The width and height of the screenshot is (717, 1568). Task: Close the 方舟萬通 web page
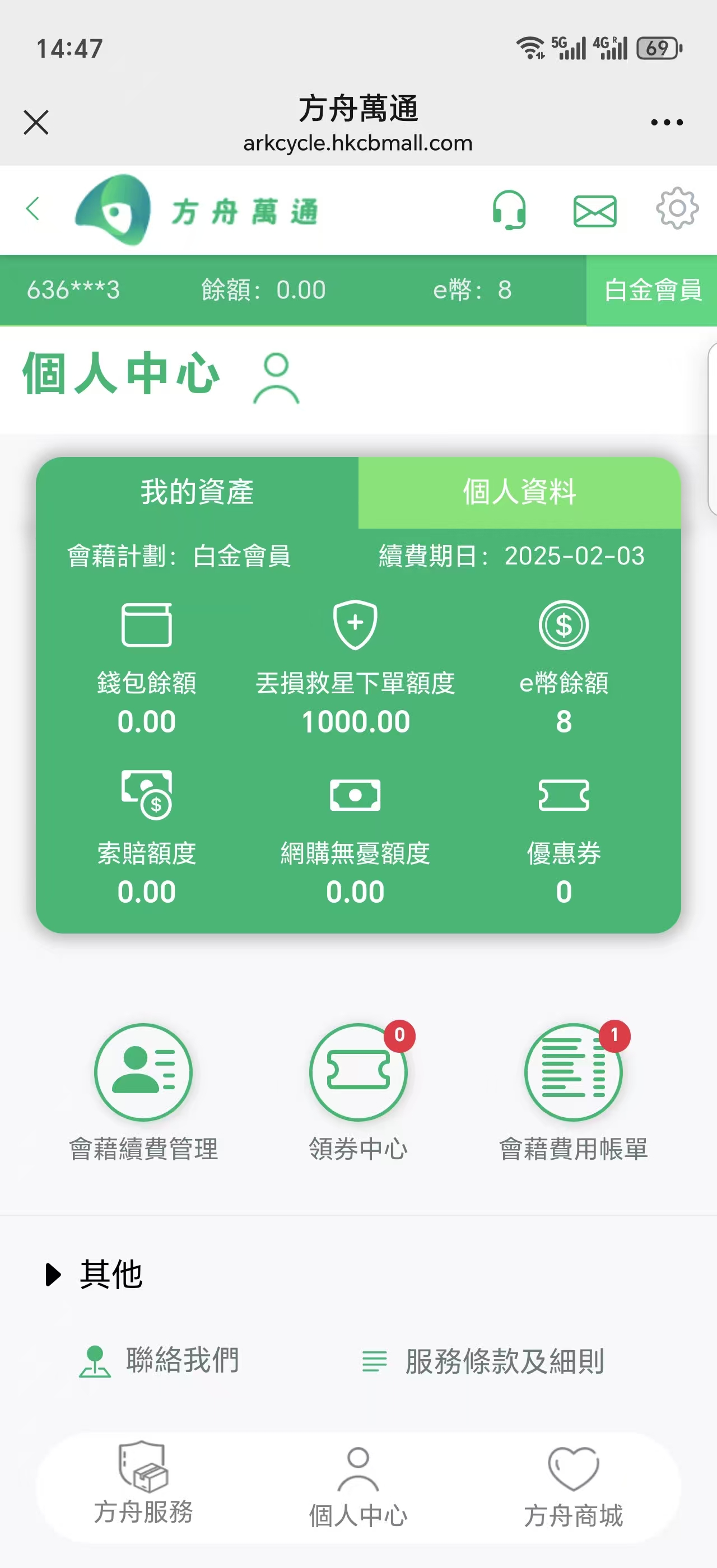click(x=36, y=122)
